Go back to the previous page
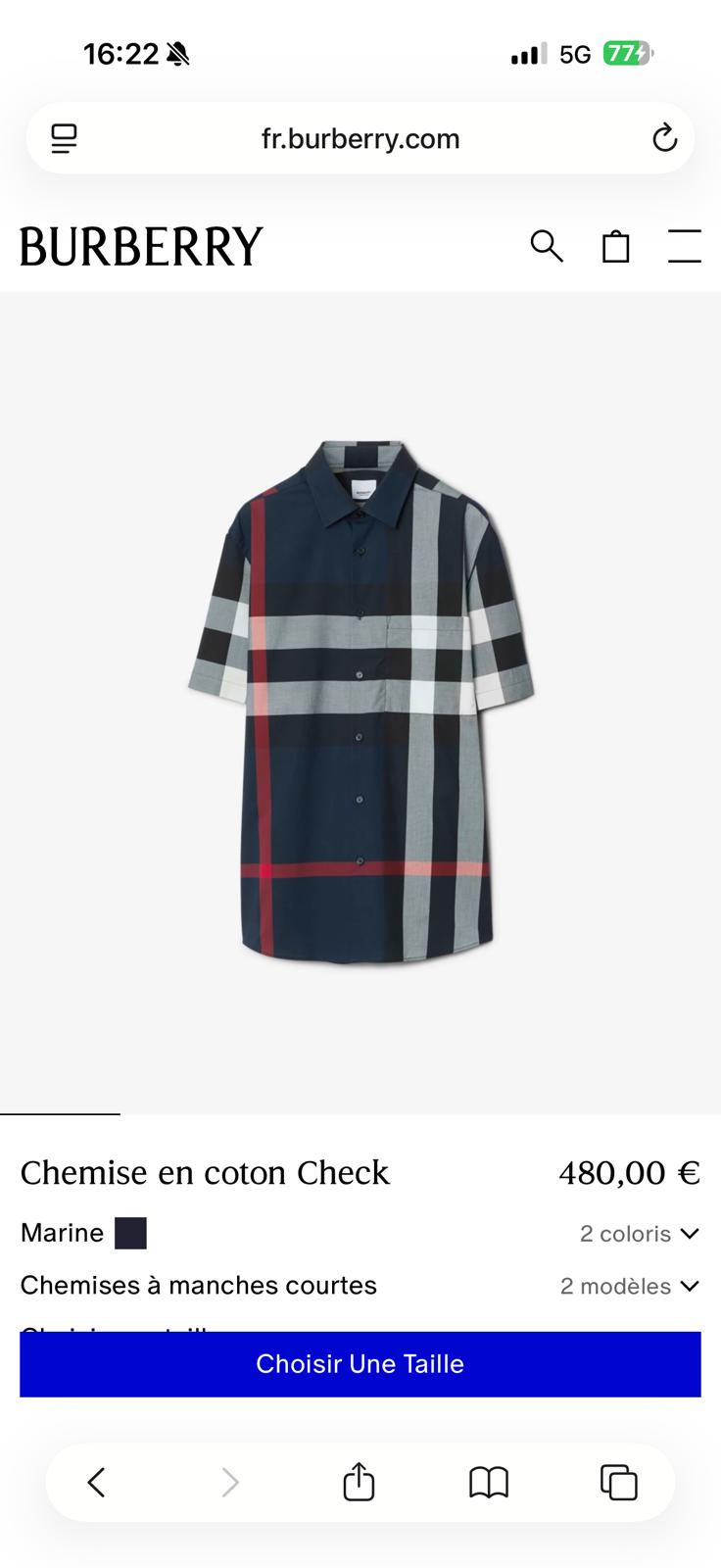 point(96,1482)
